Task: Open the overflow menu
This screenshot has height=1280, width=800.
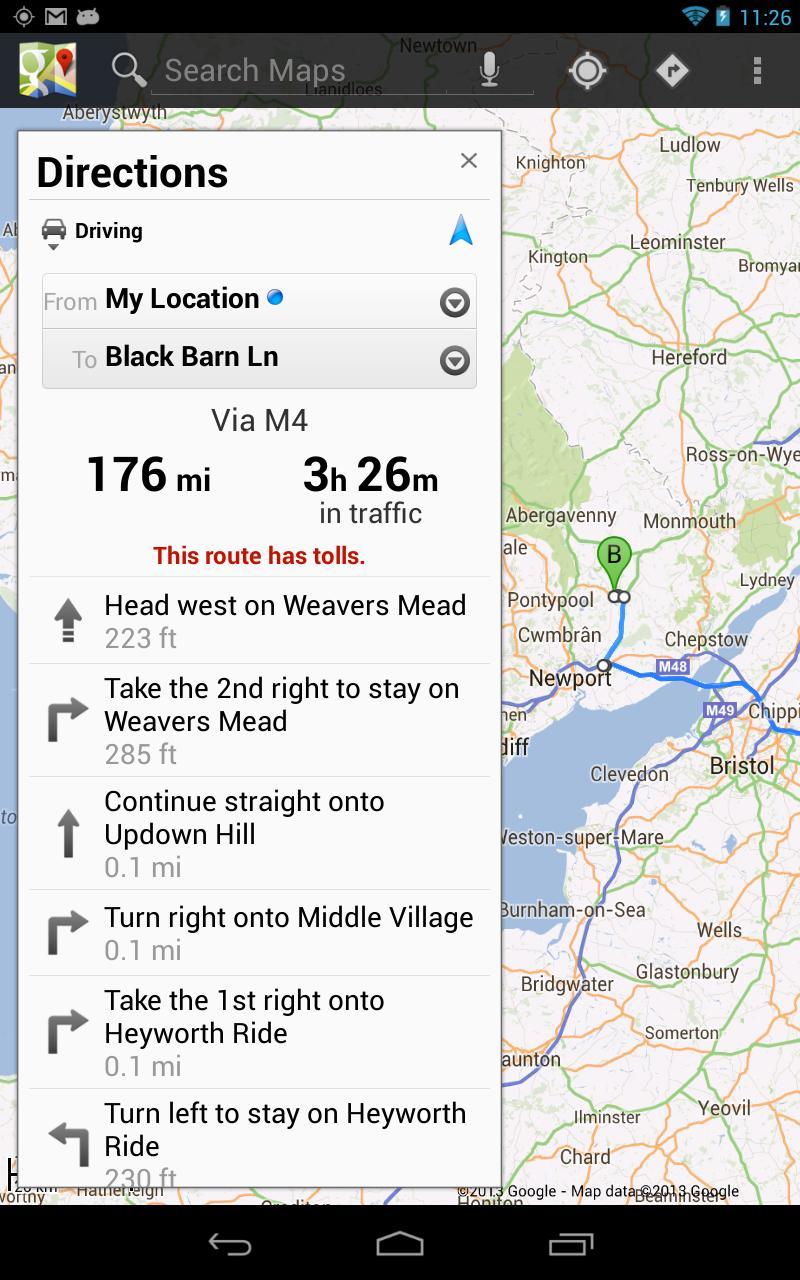Action: (x=757, y=71)
